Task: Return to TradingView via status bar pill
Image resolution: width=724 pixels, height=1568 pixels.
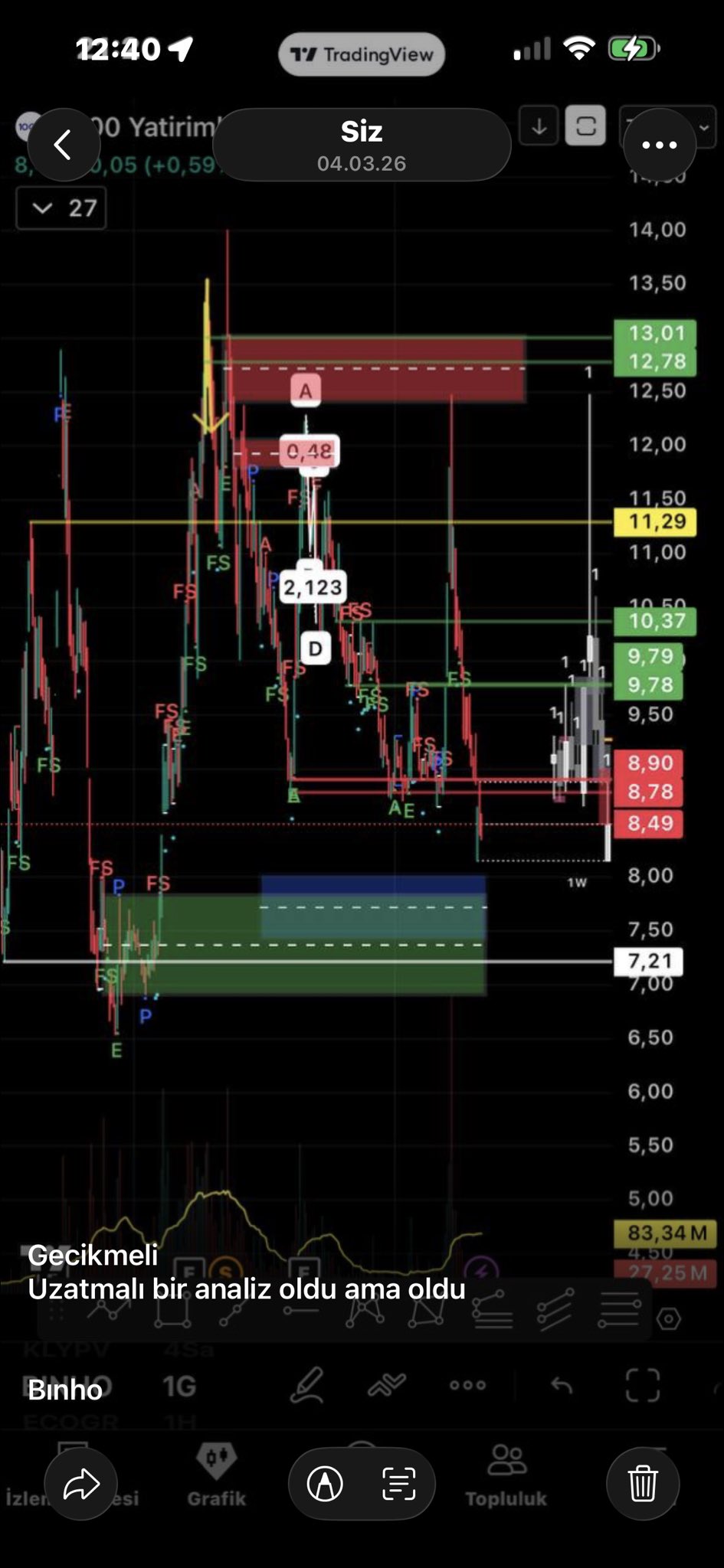Action: click(362, 54)
